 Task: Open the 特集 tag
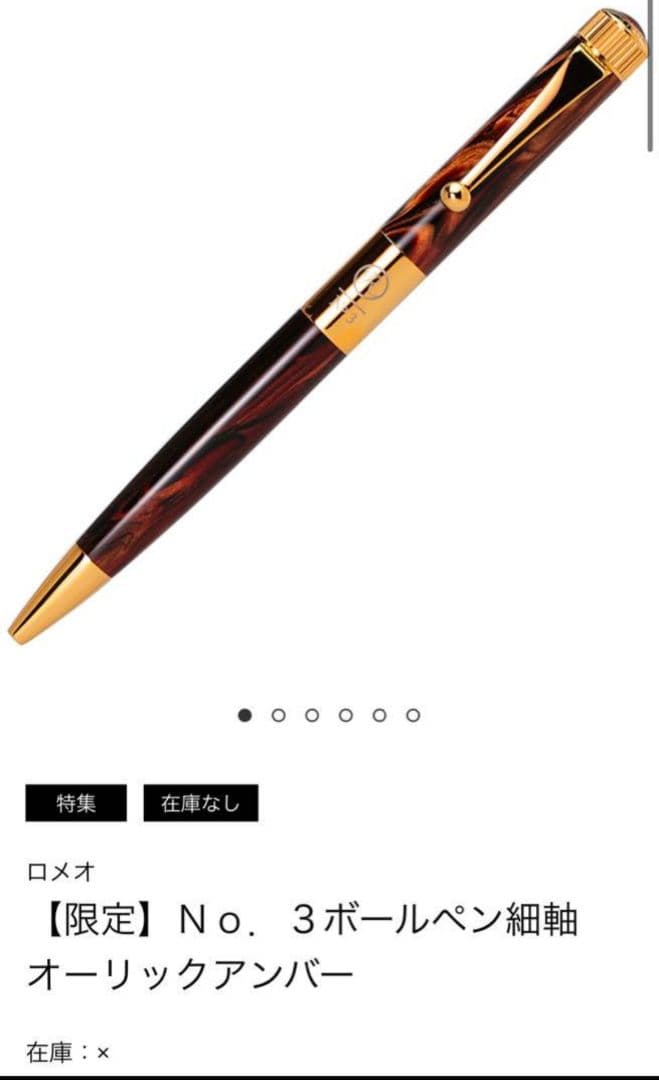[76, 803]
